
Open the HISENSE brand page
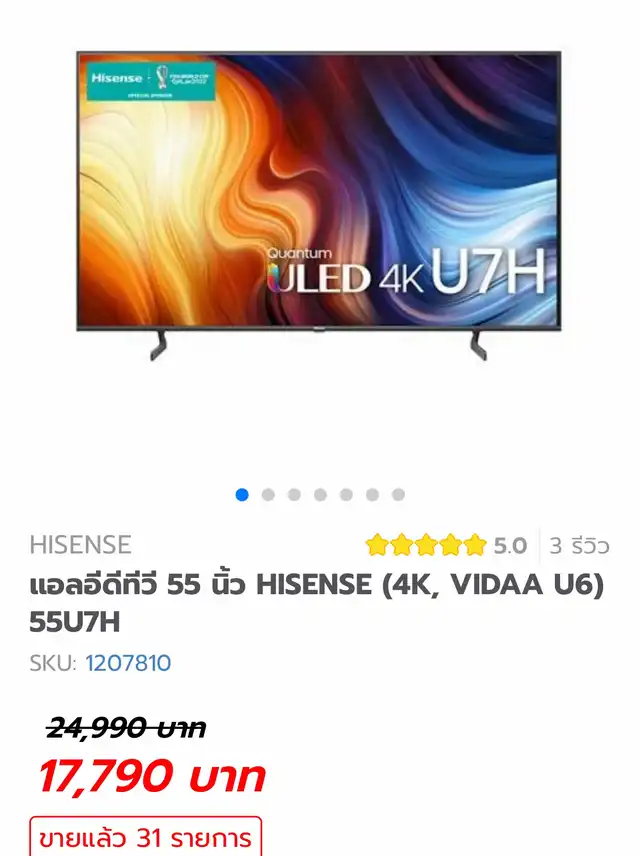[x=80, y=545]
